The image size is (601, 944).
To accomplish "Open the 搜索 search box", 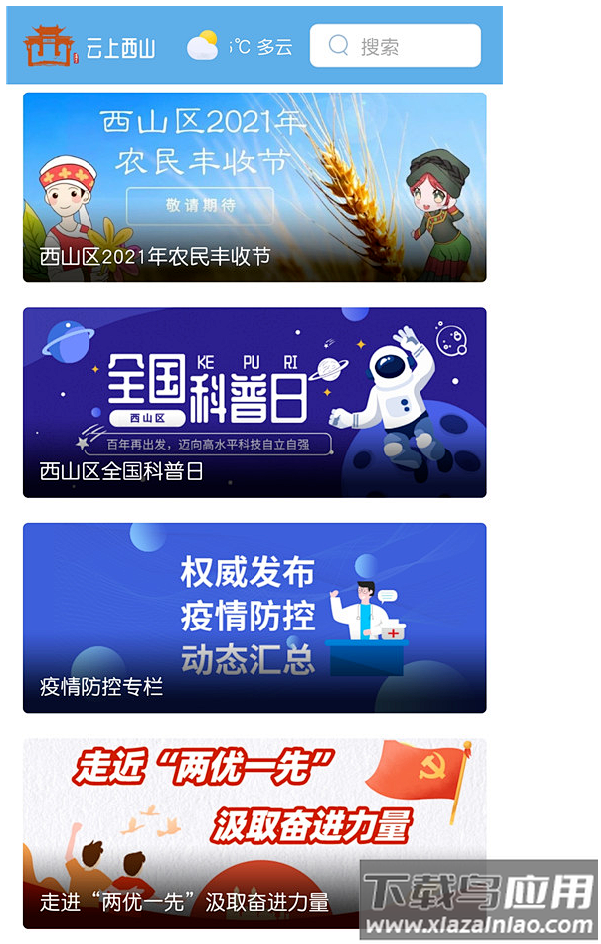I will [x=395, y=46].
